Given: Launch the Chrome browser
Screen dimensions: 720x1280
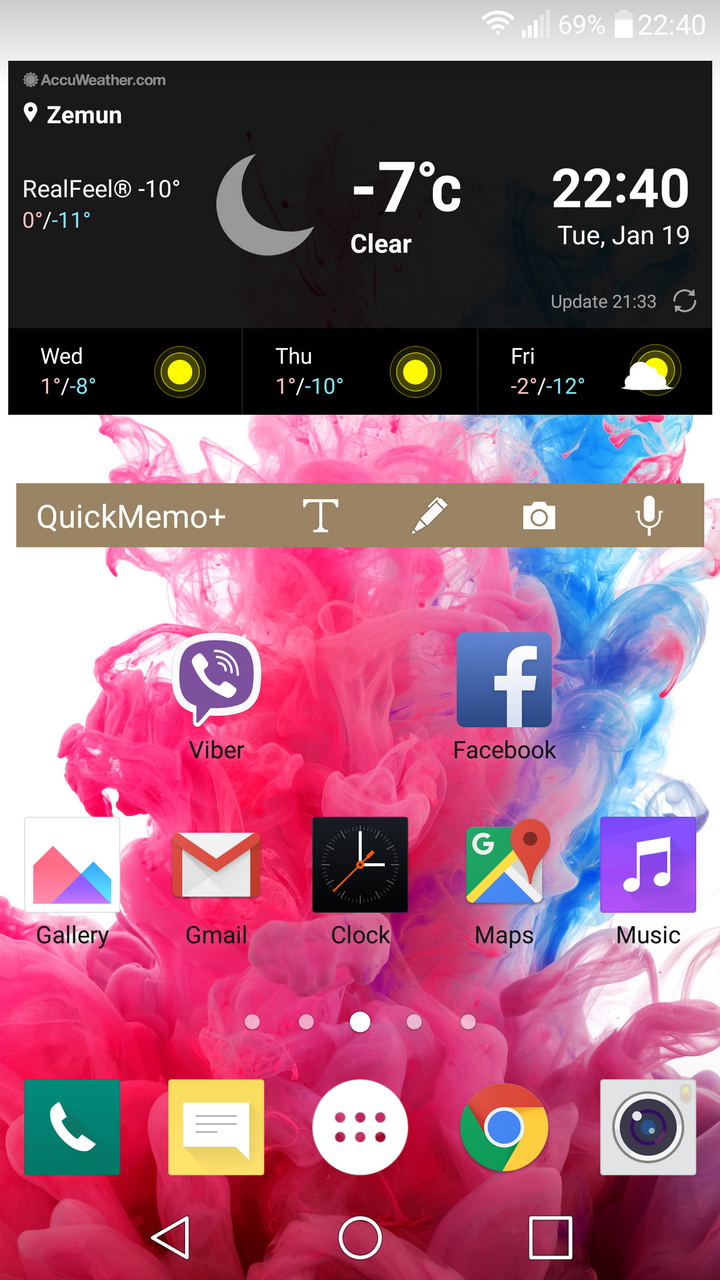Looking at the screenshot, I should (504, 1127).
